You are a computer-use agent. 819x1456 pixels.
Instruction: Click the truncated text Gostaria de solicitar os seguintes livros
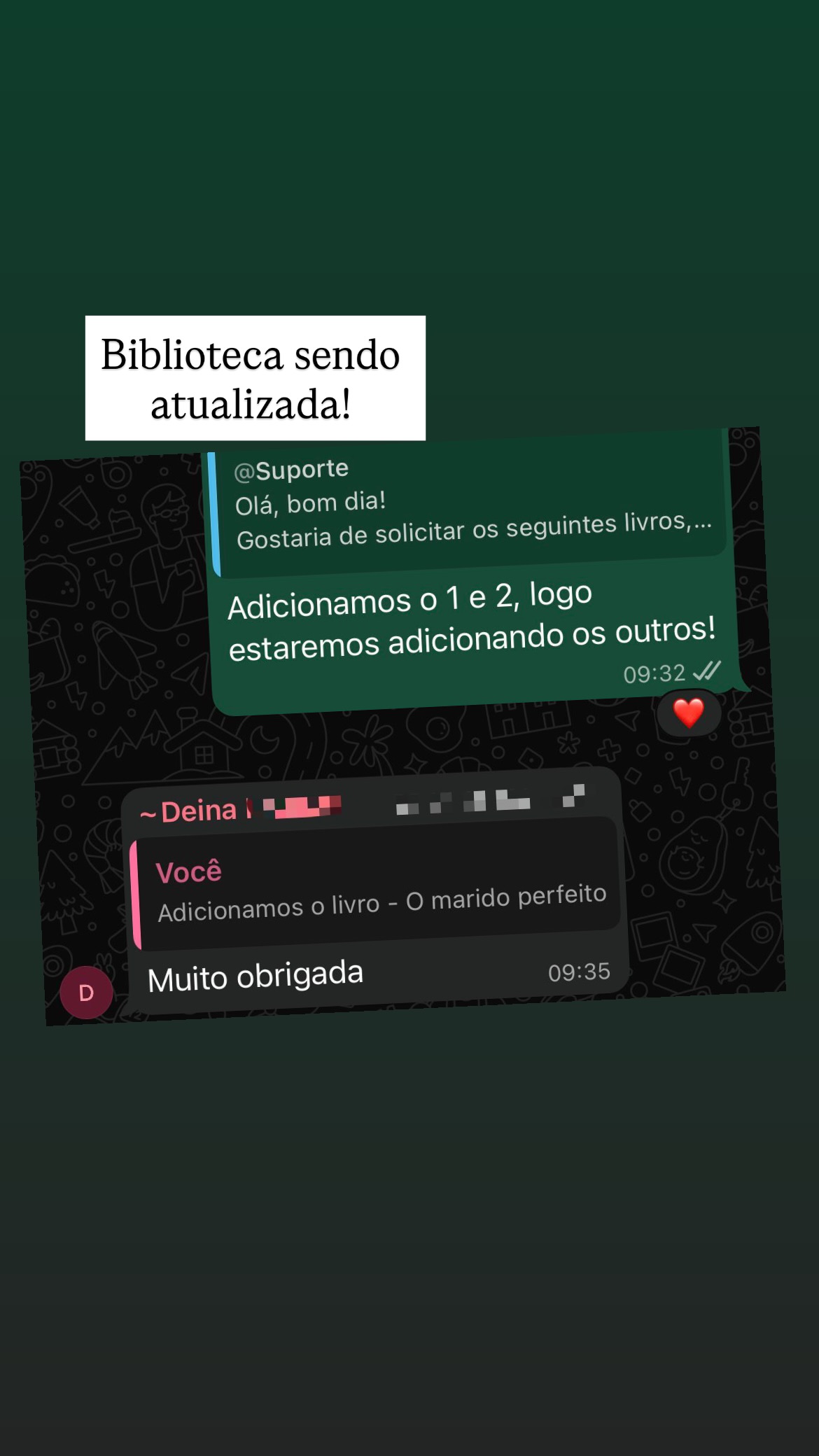(x=473, y=533)
